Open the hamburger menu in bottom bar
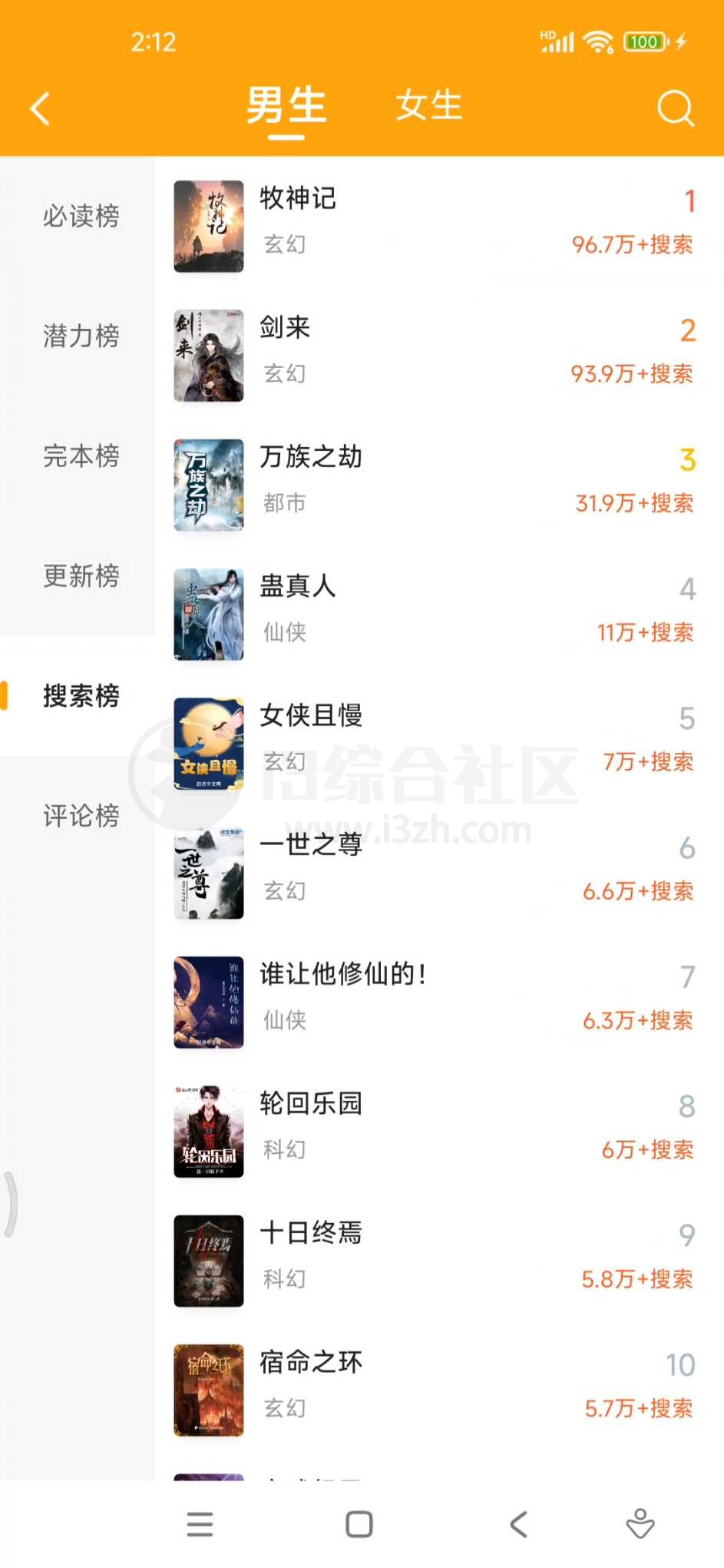Viewport: 724px width, 1568px height. tap(200, 1525)
